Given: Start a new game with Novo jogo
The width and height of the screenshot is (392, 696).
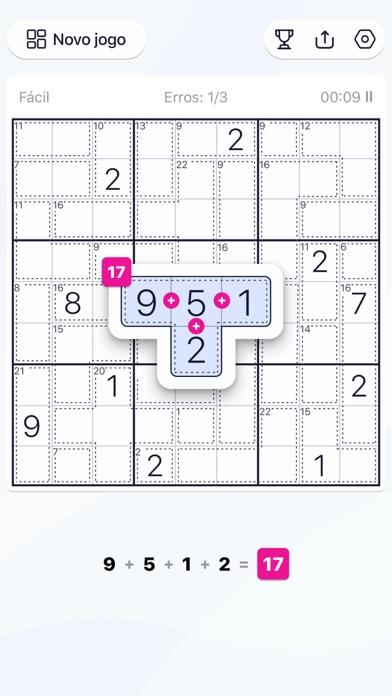Looking at the screenshot, I should (76, 40).
